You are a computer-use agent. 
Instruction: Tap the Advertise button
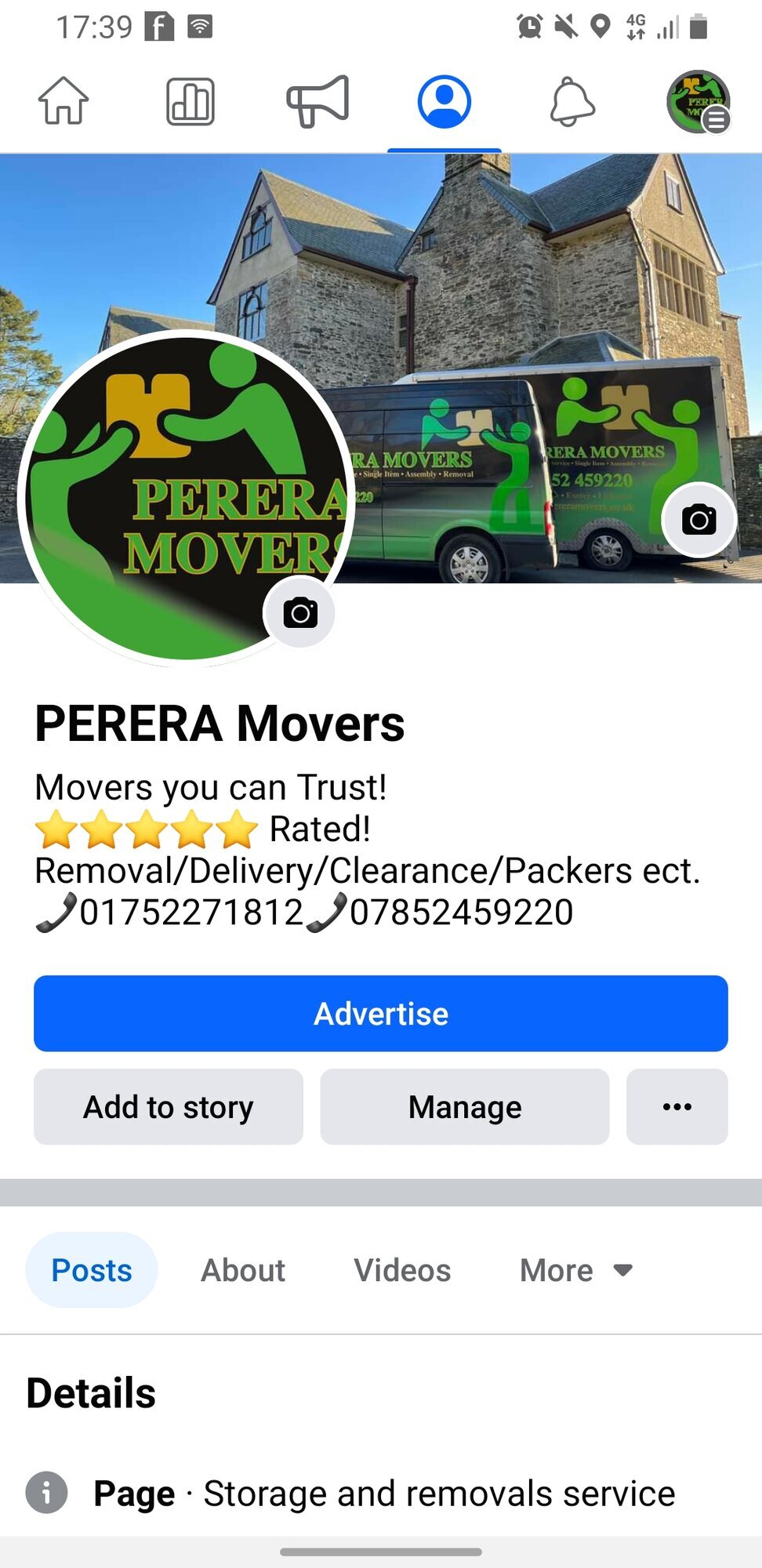[381, 1013]
